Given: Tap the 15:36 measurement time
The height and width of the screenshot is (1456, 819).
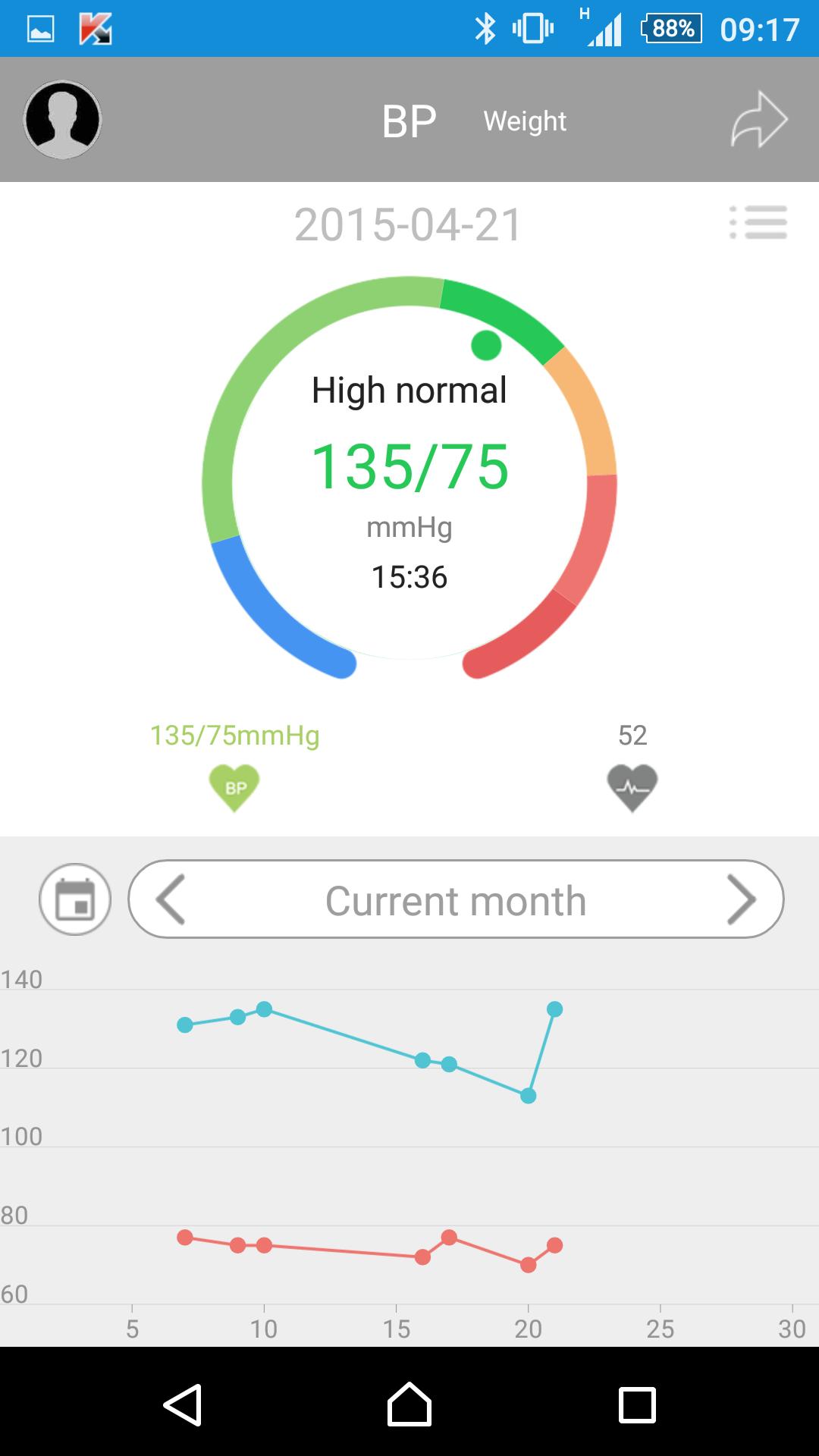Looking at the screenshot, I should (409, 576).
